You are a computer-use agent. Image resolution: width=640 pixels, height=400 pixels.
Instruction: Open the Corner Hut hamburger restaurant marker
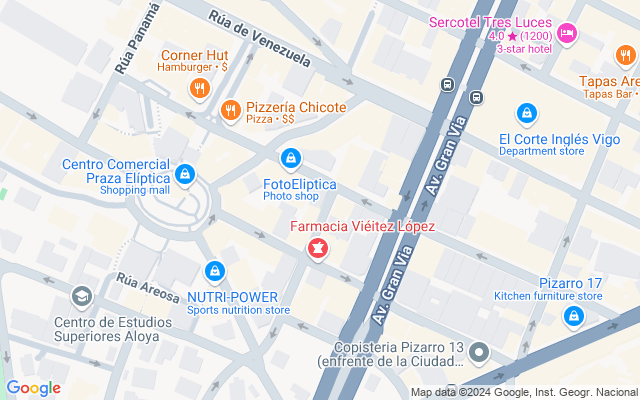click(200, 89)
